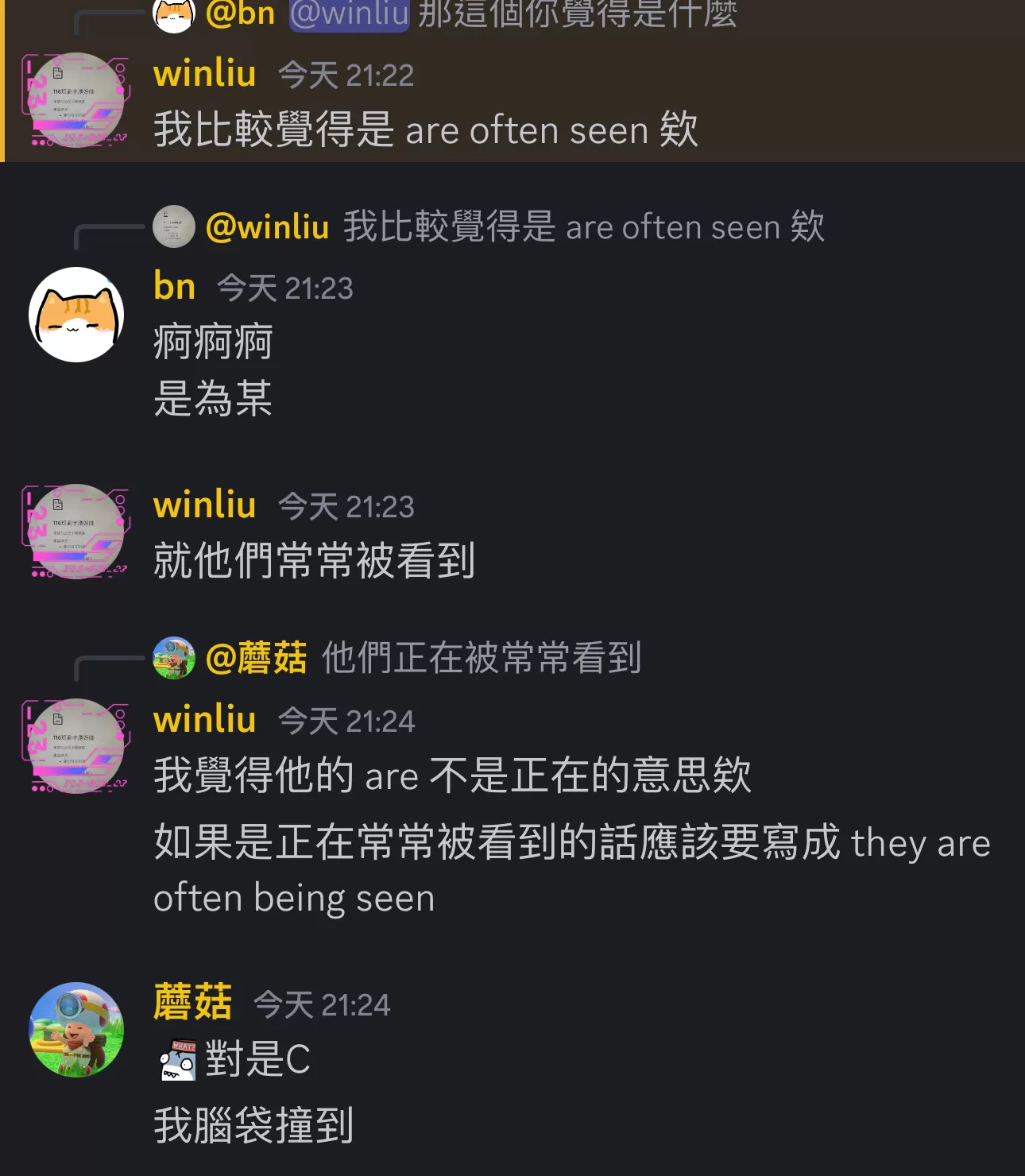Screen dimensions: 1025x1176
Task: Jump to quoted message "我比較覺得是 are often seen 欸"
Action: coord(584,227)
